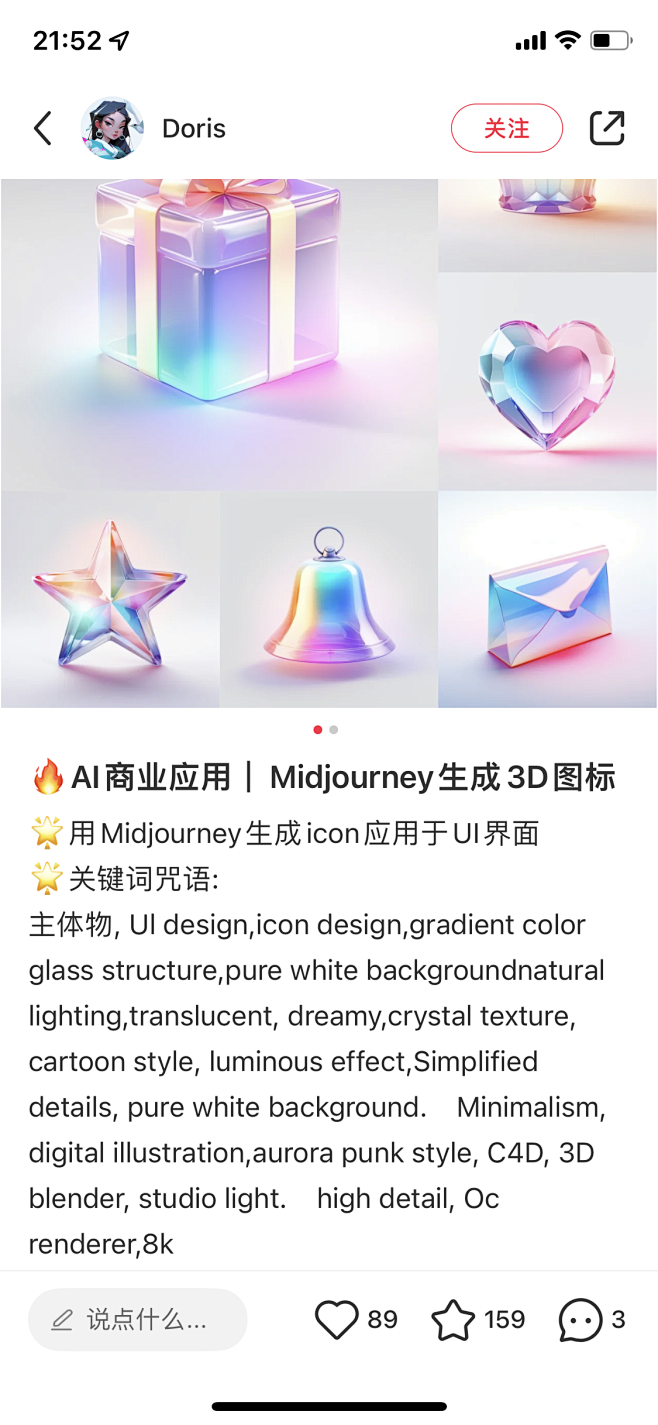Open the 3D icon image collage

point(328,443)
